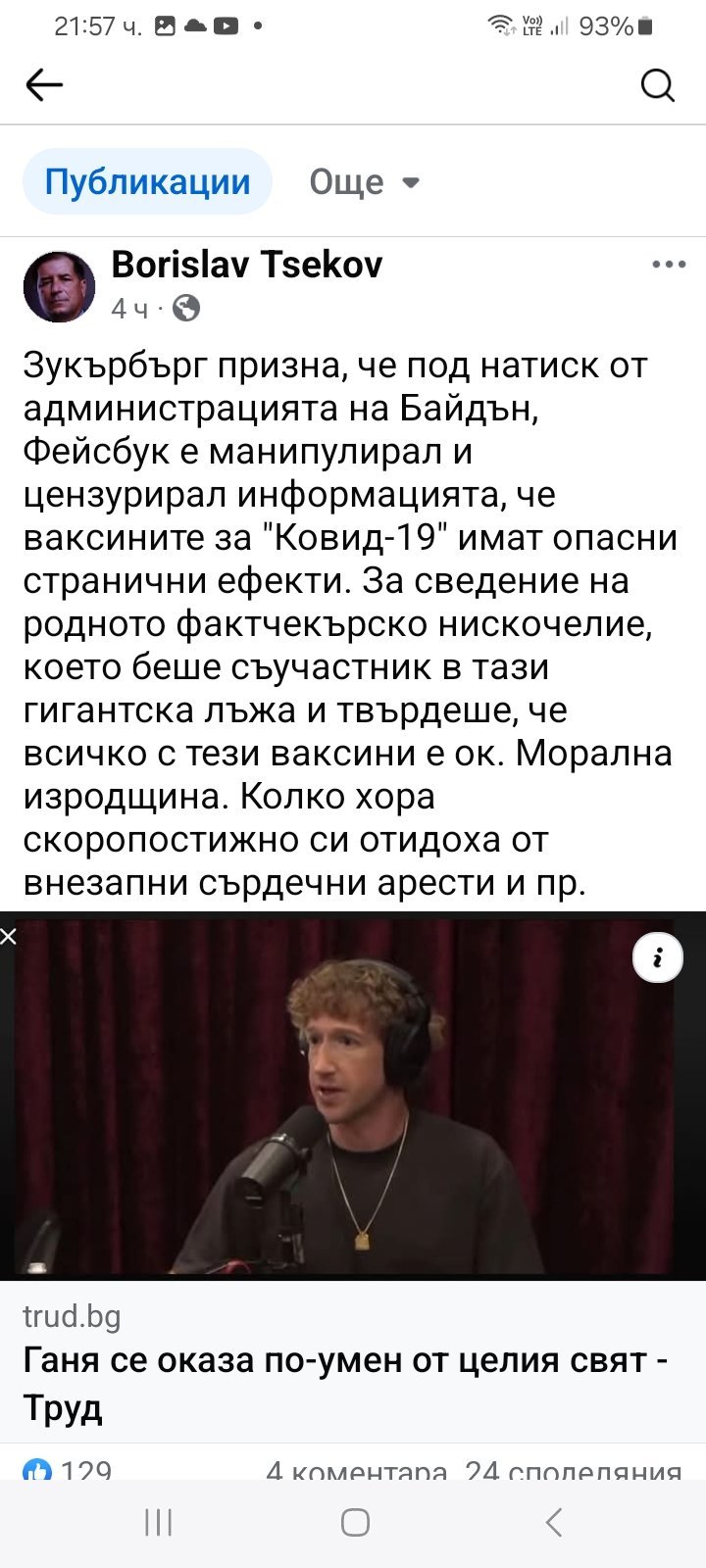Go back using the top arrow

coord(44,85)
